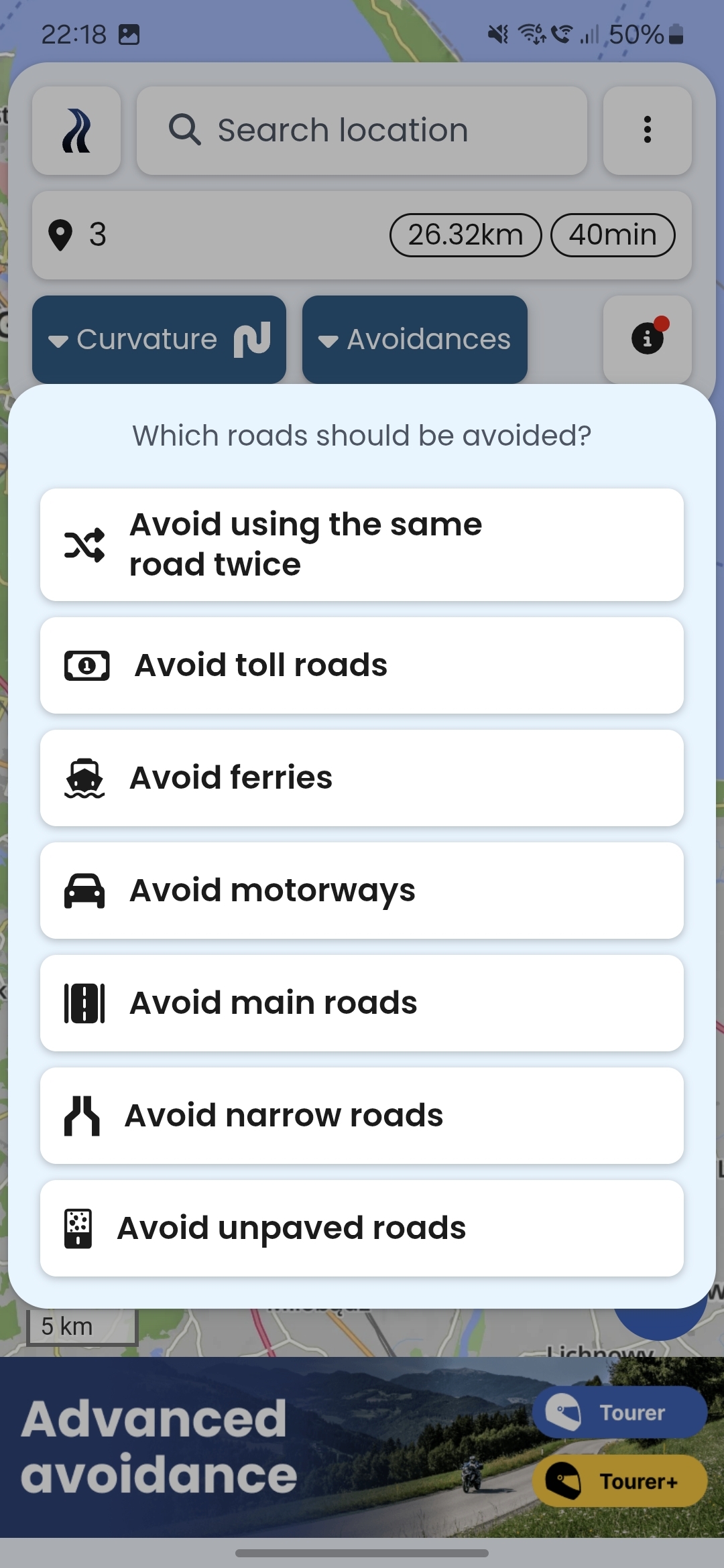The width and height of the screenshot is (724, 1568).
Task: Enable Avoid toll roads
Action: pyautogui.click(x=362, y=665)
